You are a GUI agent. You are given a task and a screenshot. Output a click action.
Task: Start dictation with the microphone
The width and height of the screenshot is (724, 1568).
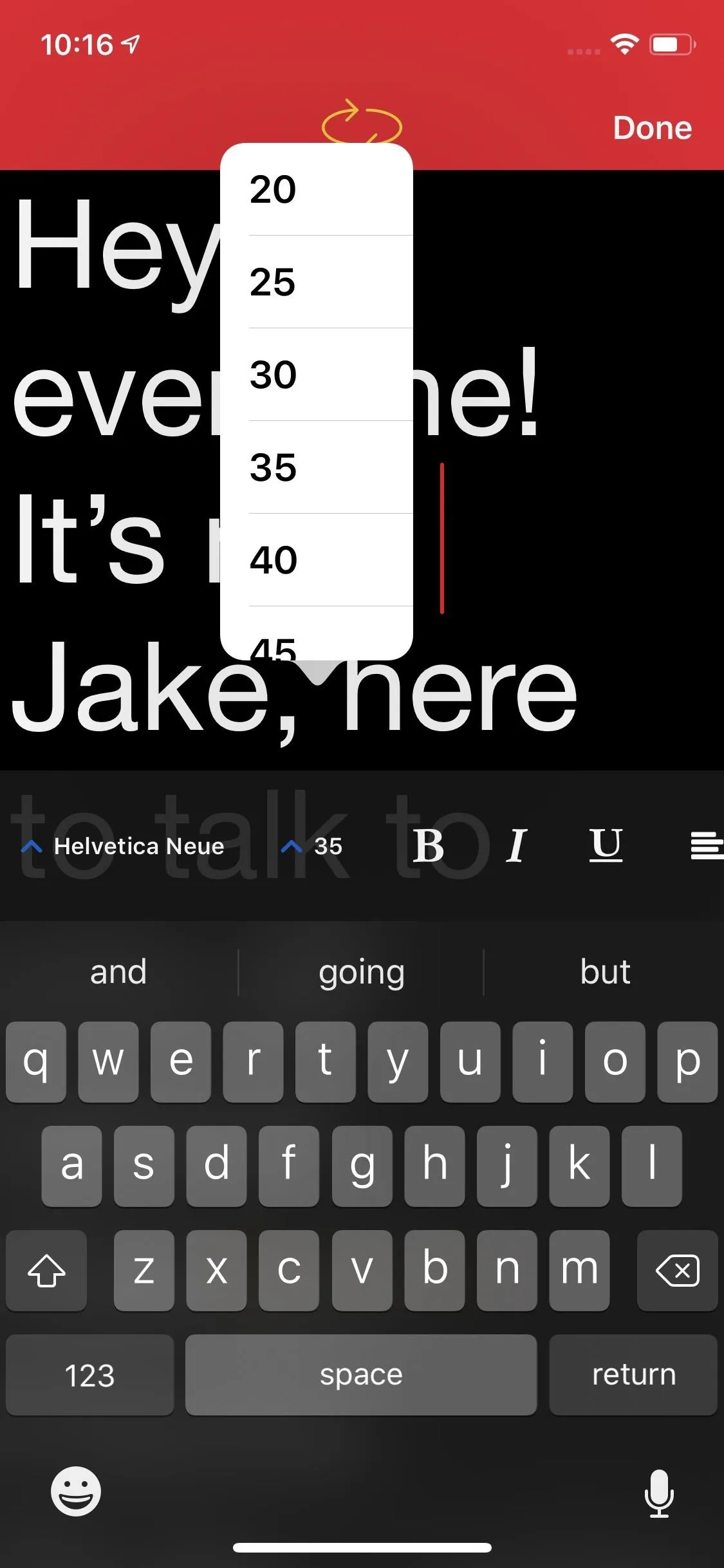click(x=659, y=1493)
